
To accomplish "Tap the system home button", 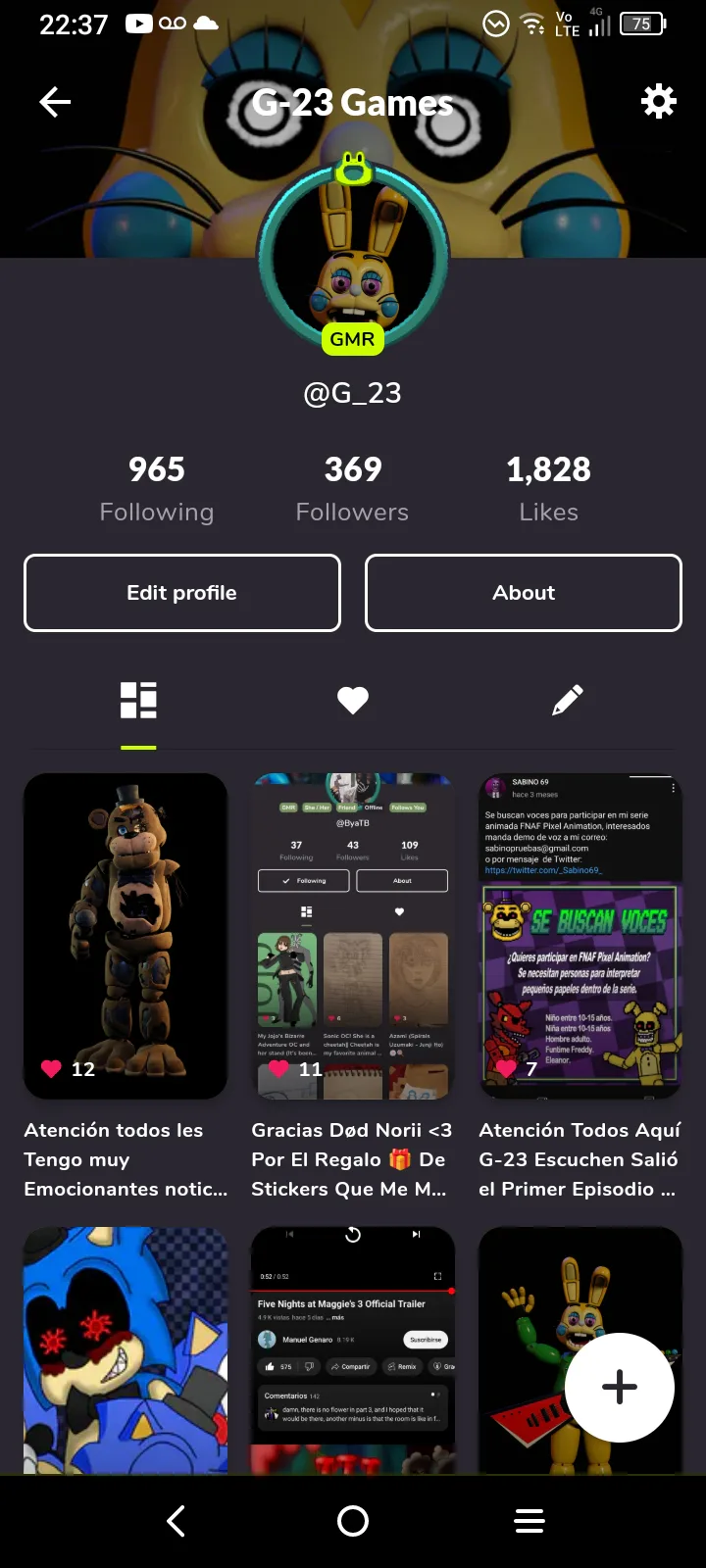I will click(353, 1521).
